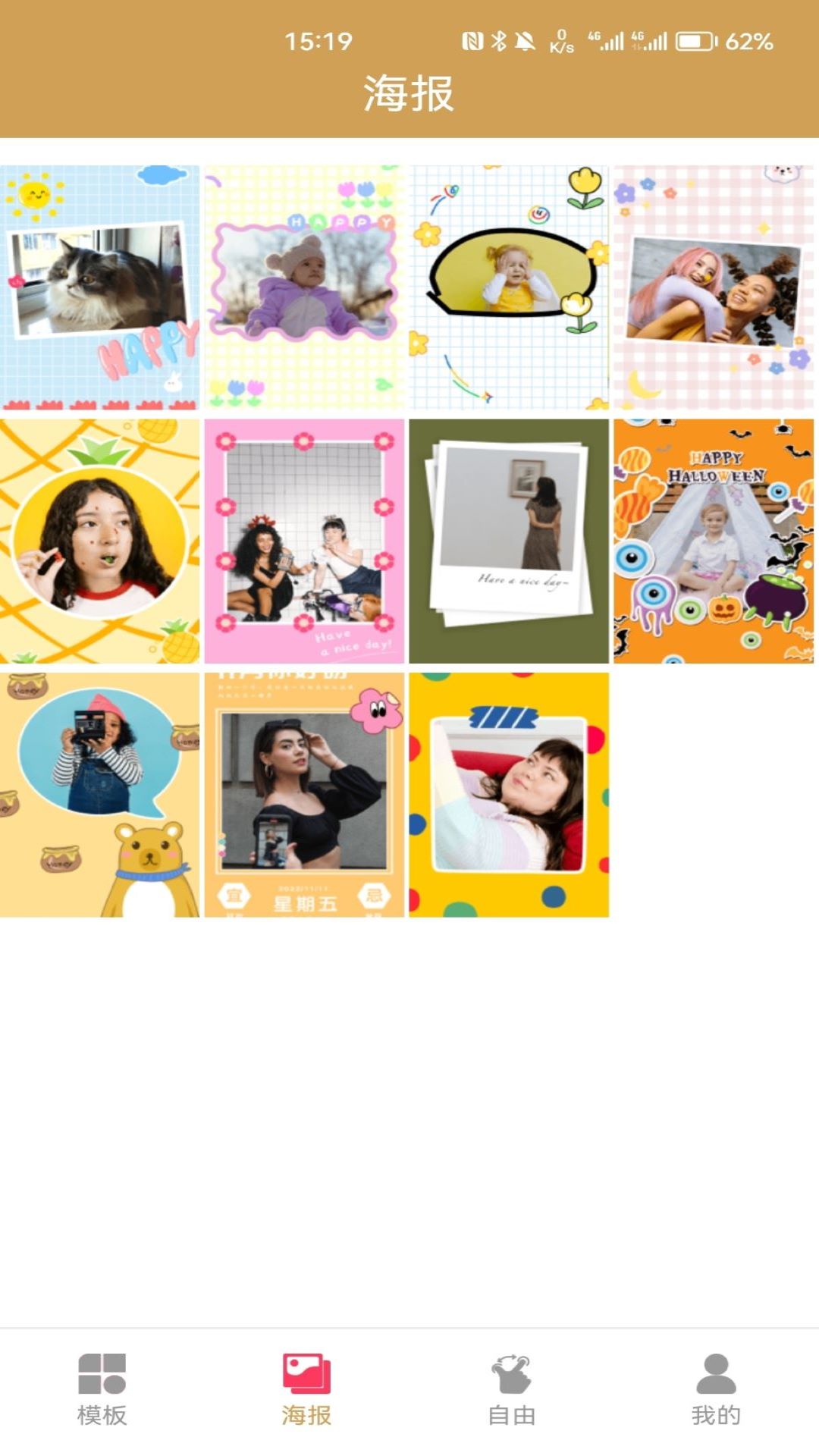Open the 自由 tab
The width and height of the screenshot is (819, 1456).
point(512,1389)
